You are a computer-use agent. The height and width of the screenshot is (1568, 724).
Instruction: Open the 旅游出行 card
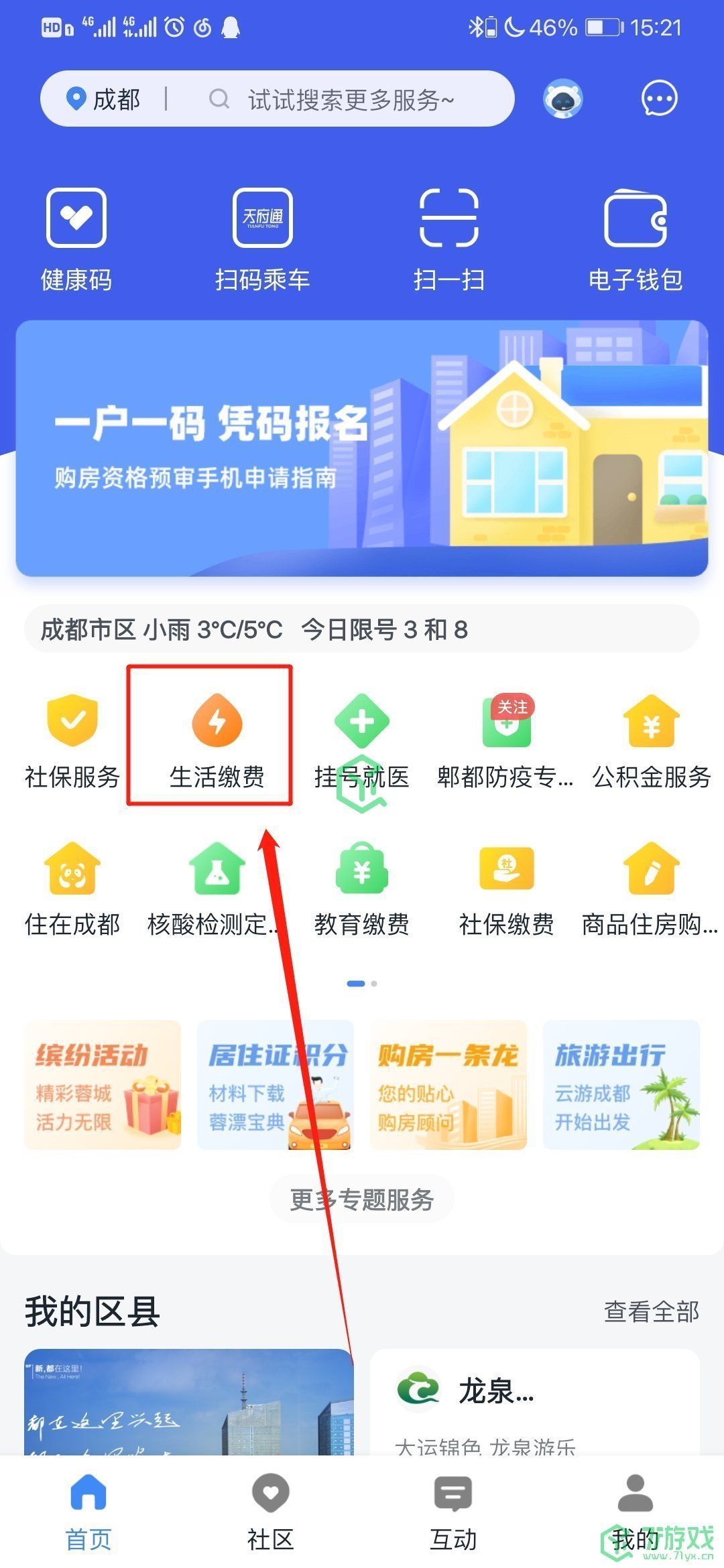[x=621, y=1085]
